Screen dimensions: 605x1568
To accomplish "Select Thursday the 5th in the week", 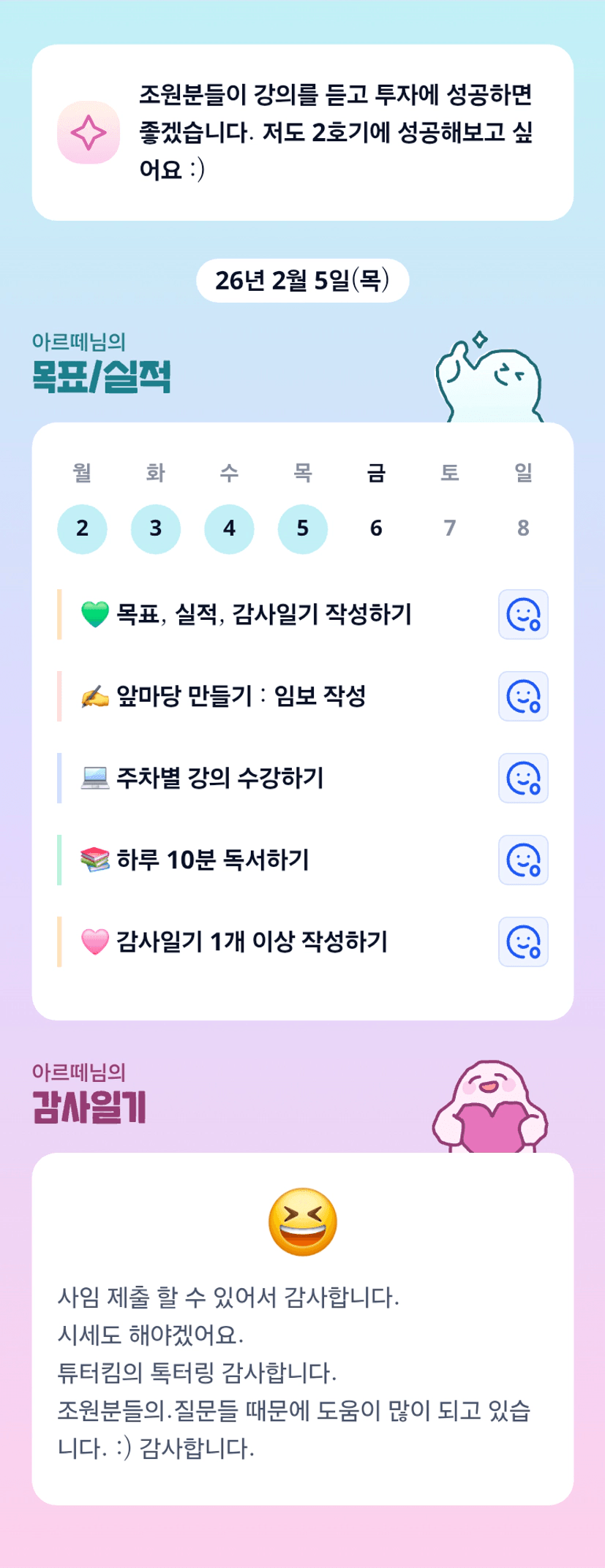I will click(303, 529).
